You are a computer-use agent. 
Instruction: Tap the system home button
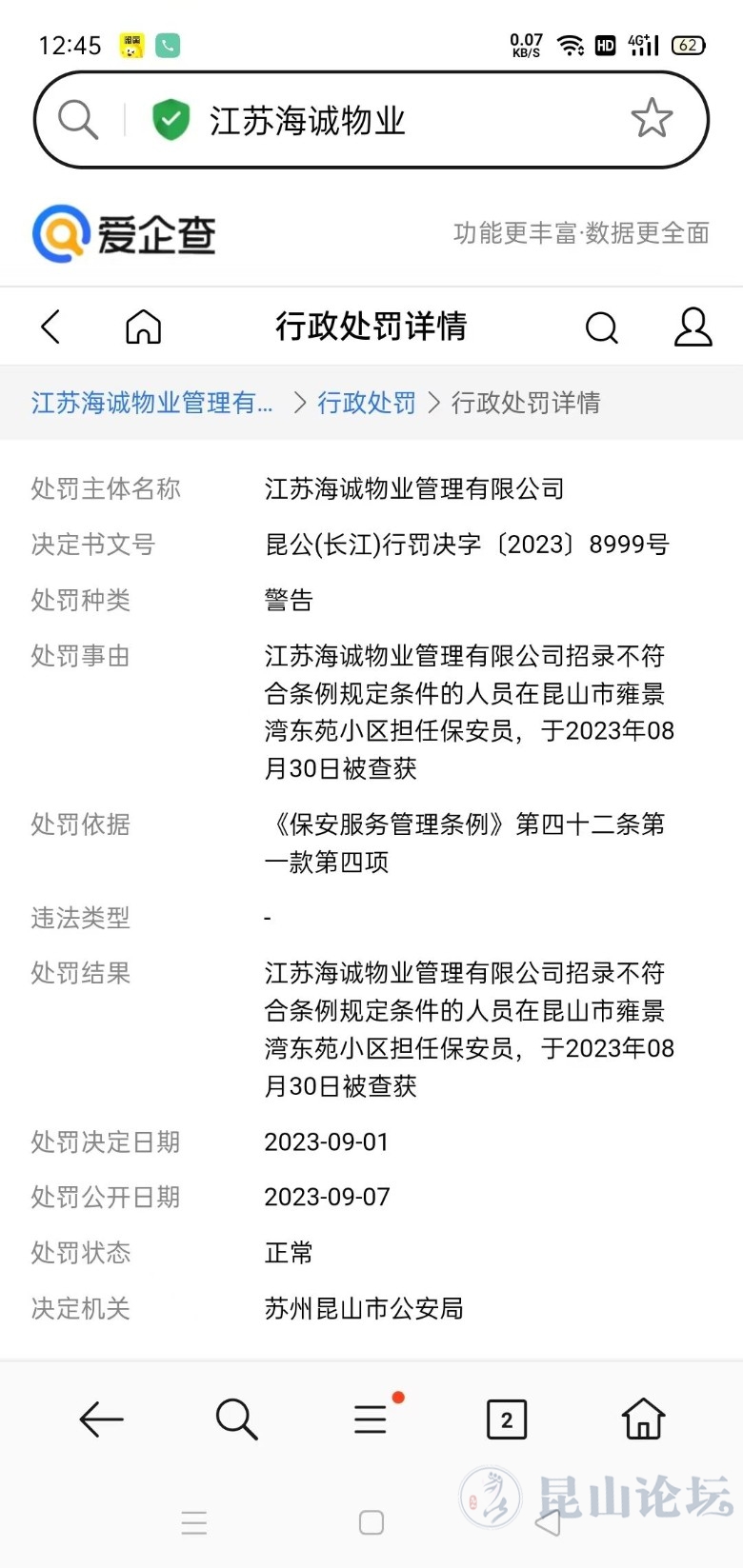coord(371,1522)
